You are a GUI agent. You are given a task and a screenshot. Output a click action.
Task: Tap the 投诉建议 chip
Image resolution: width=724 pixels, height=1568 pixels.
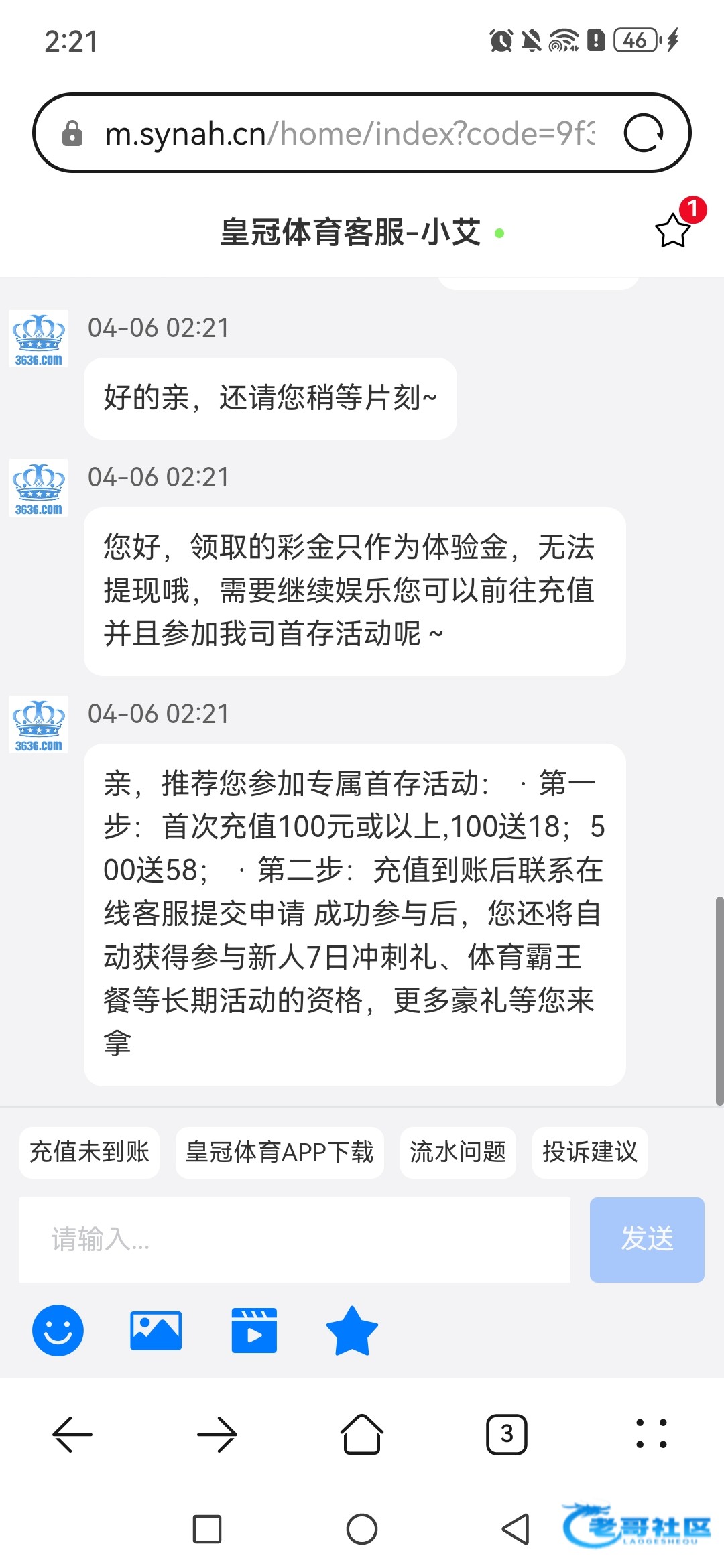[x=589, y=1152]
